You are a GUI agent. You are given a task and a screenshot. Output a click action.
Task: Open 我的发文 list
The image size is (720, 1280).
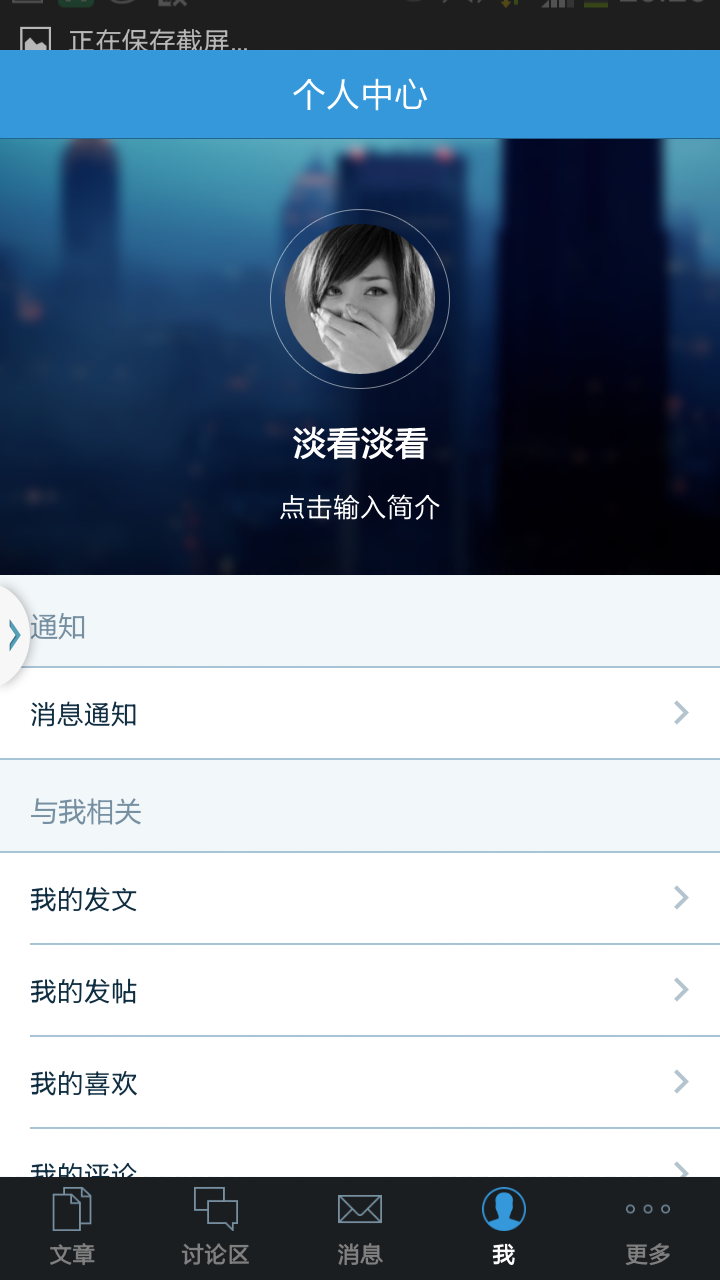click(360, 899)
